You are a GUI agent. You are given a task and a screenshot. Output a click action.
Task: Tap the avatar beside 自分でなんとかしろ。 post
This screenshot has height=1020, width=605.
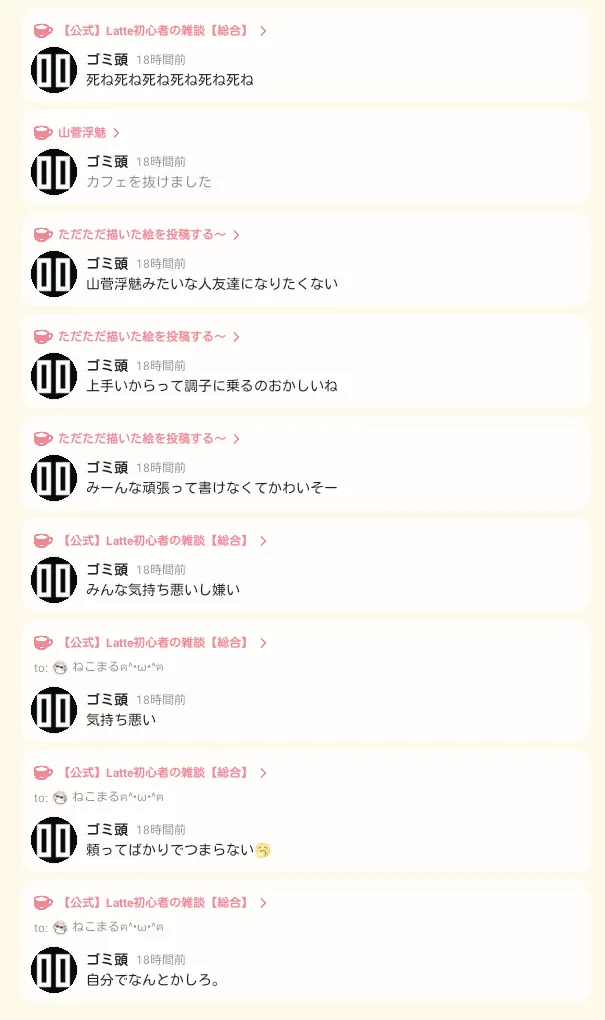[54, 970]
